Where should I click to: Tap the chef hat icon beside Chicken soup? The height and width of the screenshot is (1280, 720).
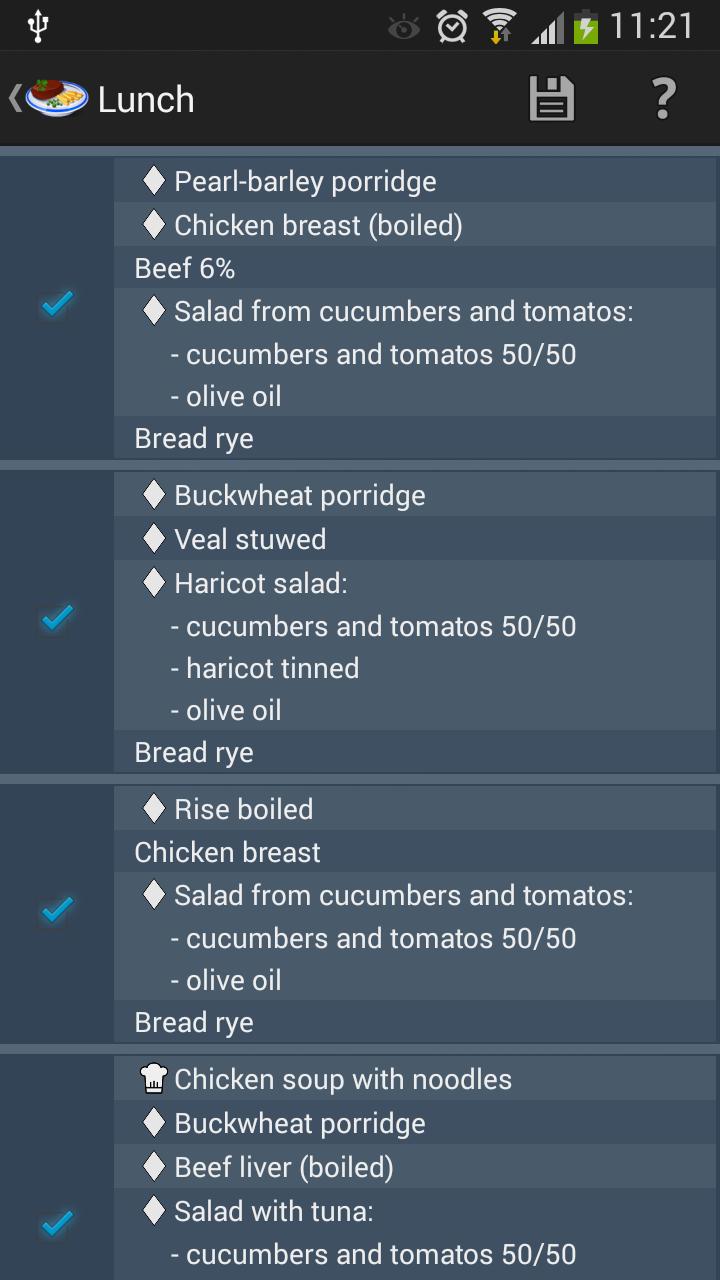coord(155,1080)
